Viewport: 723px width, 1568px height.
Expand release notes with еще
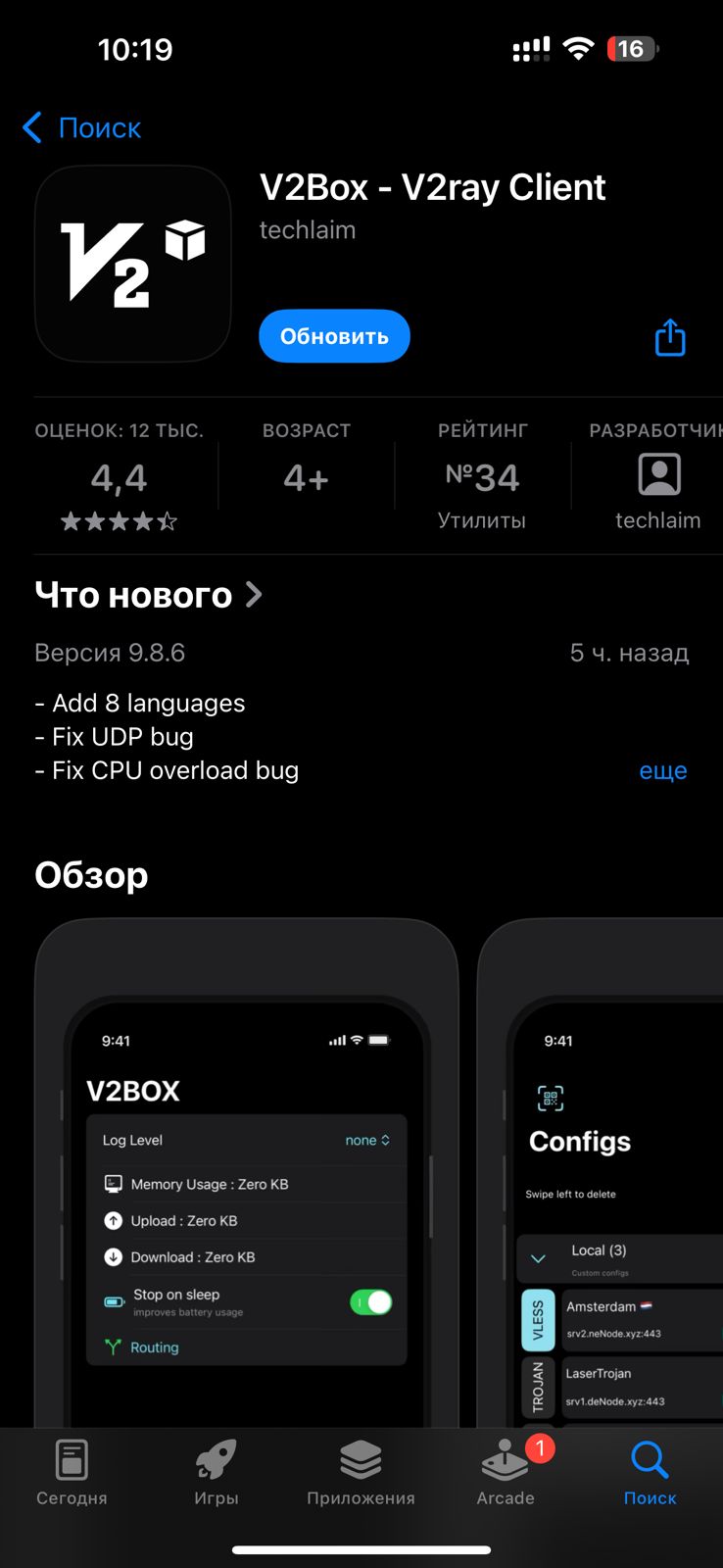pos(663,770)
